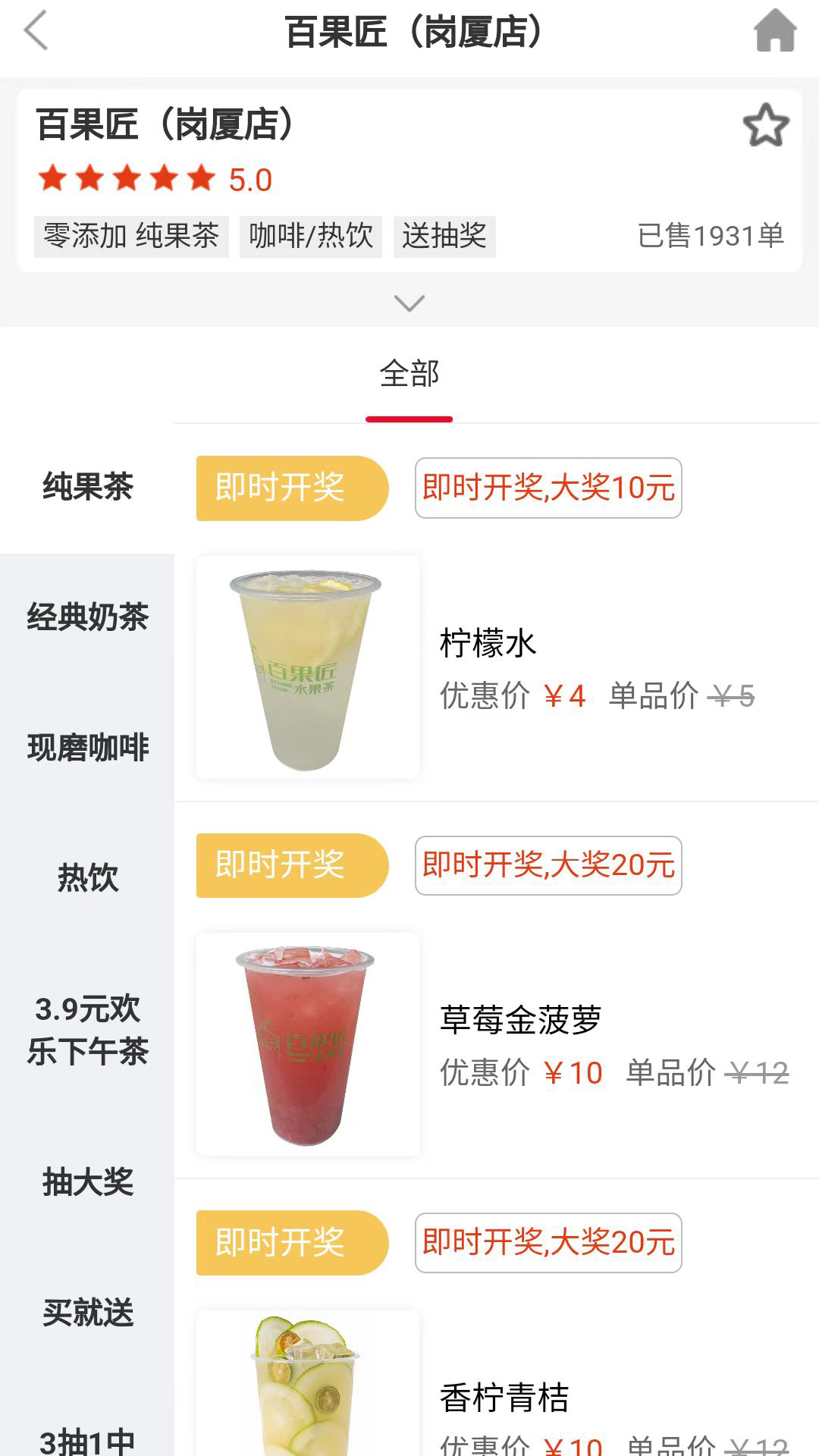This screenshot has width=819, height=1456.
Task: Tap the 零添加 纯果茶 tag
Action: pyautogui.click(x=130, y=237)
